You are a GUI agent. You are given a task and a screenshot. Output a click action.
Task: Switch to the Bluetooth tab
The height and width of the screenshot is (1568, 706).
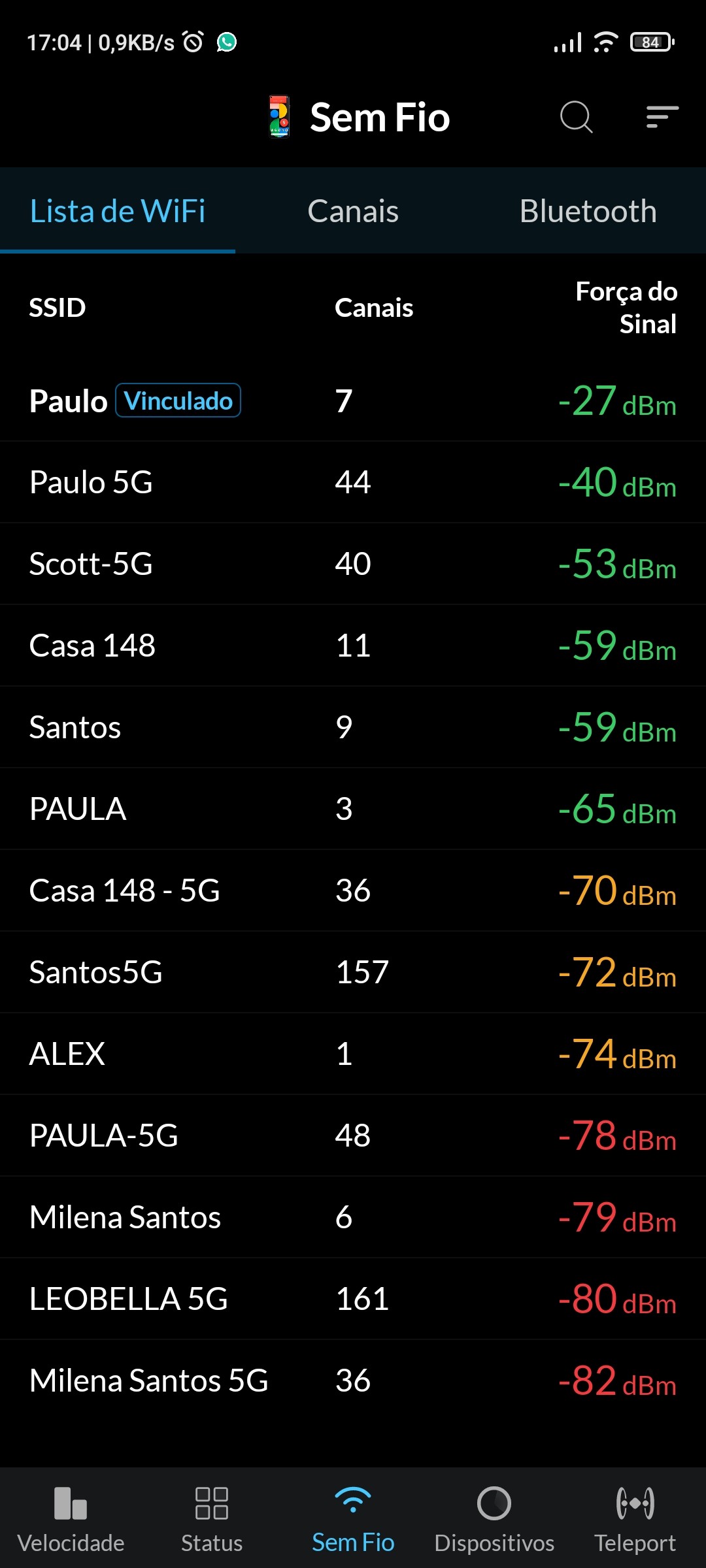(588, 211)
